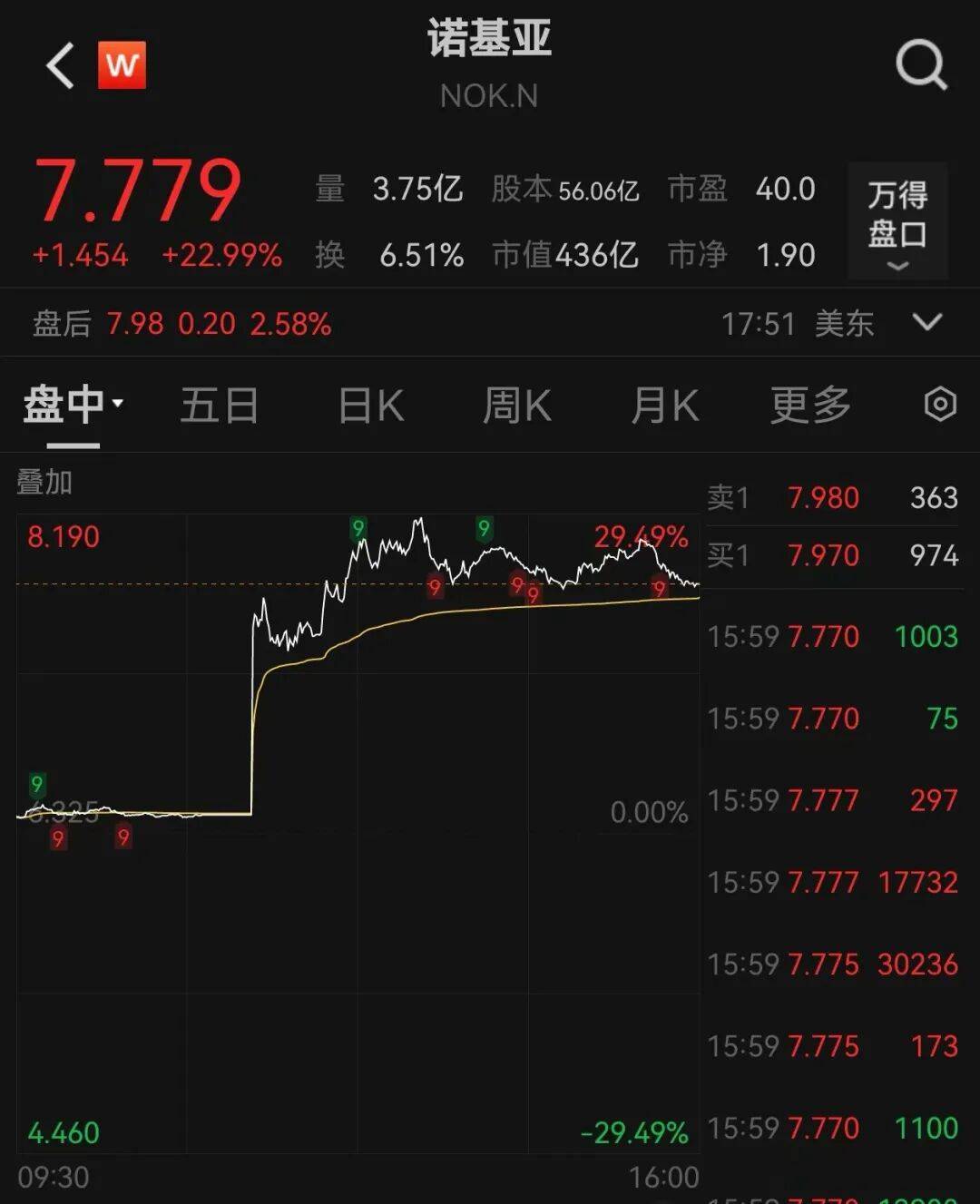Tap 叠加 to overlay another stock

click(44, 482)
